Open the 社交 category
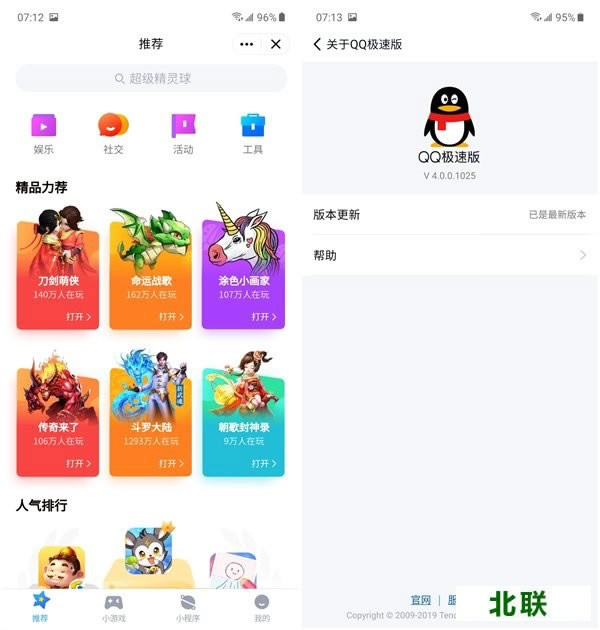This screenshot has width=600, height=630. coord(113,133)
